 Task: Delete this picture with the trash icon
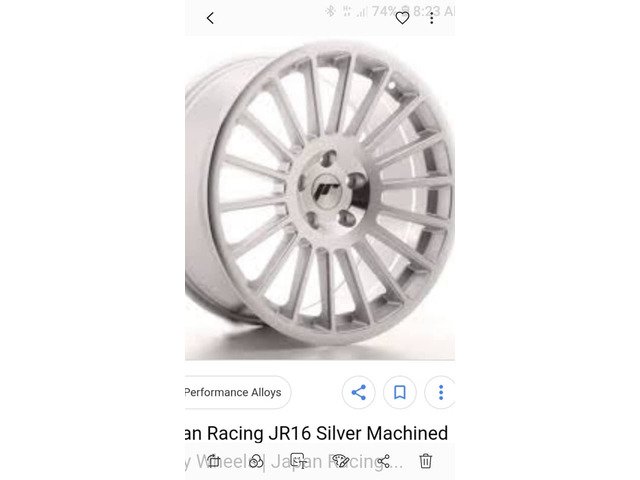tap(425, 461)
